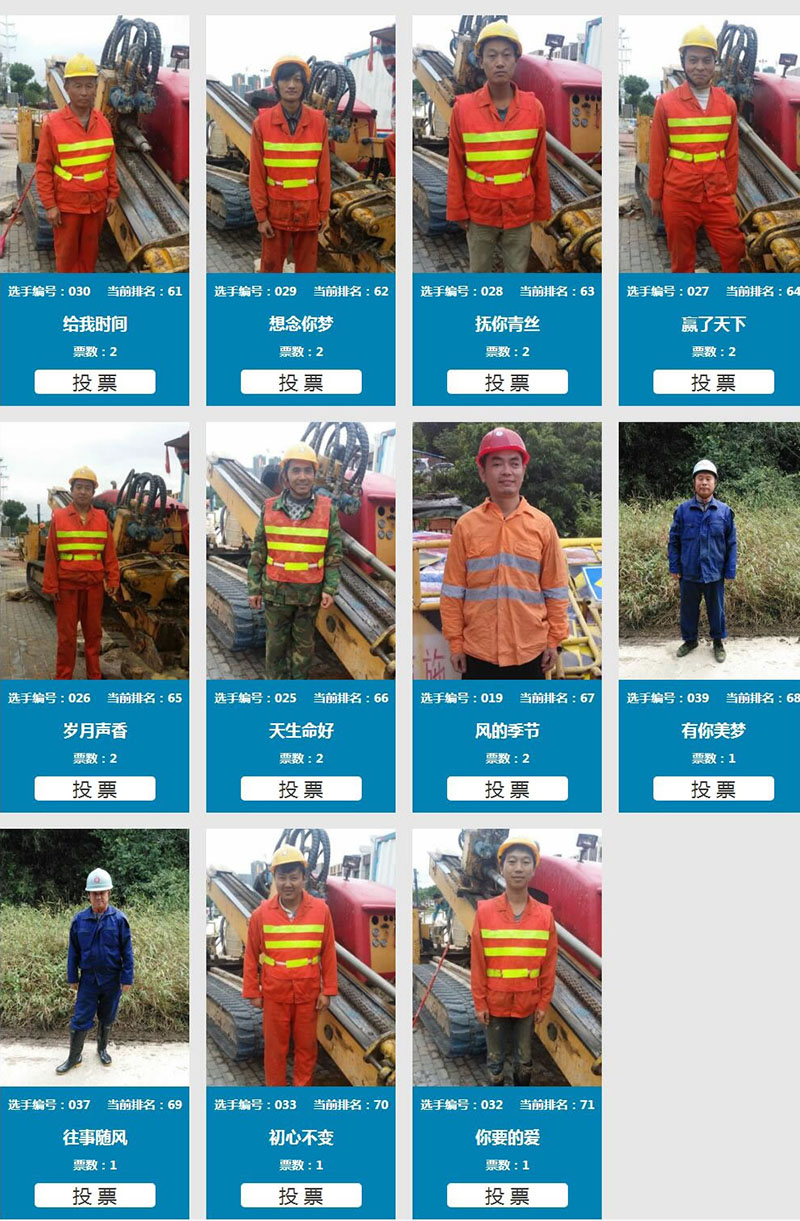Open the photo of contestant 032

[507, 957]
